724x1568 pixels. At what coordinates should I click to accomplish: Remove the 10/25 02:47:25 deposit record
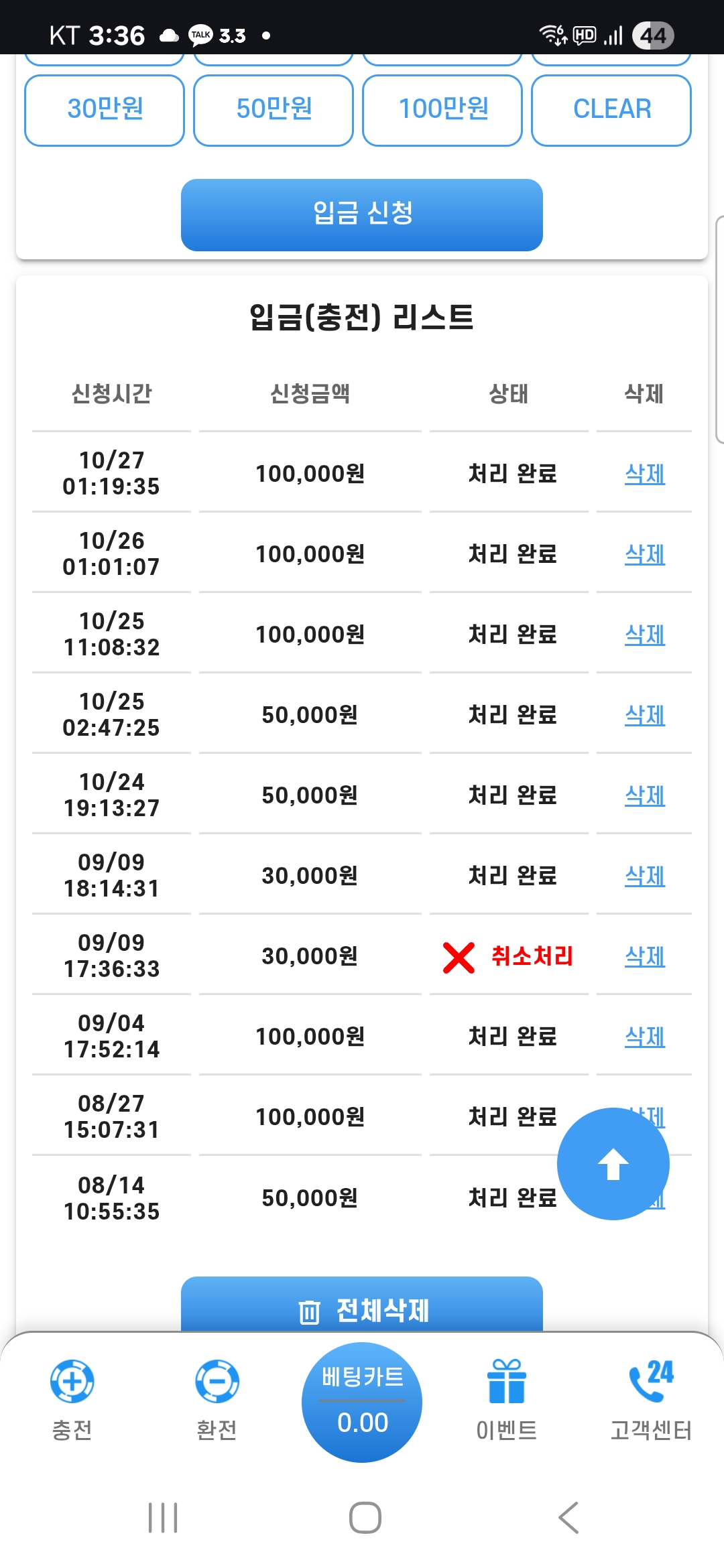pyautogui.click(x=645, y=715)
